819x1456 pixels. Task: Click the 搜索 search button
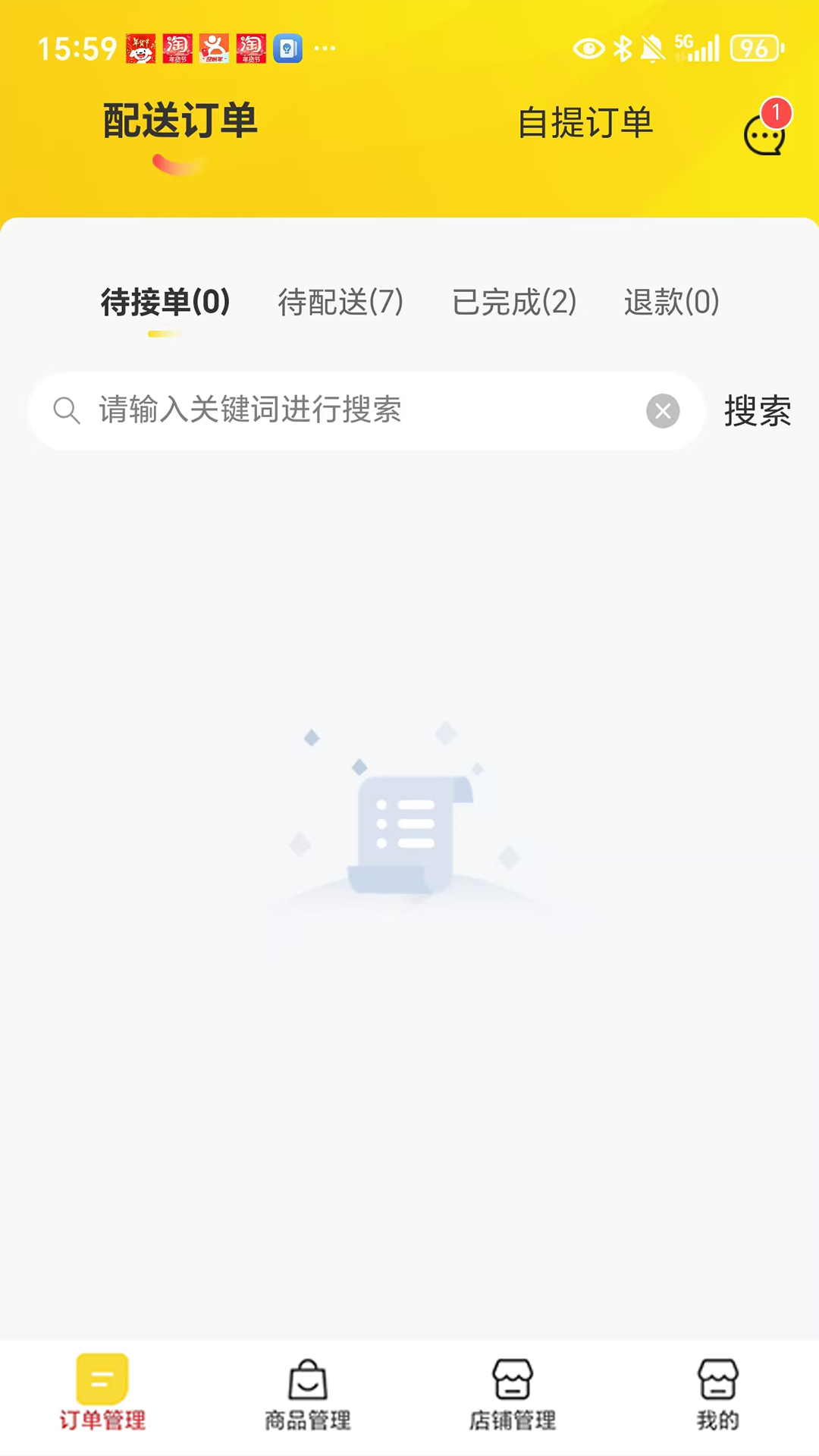(x=756, y=411)
